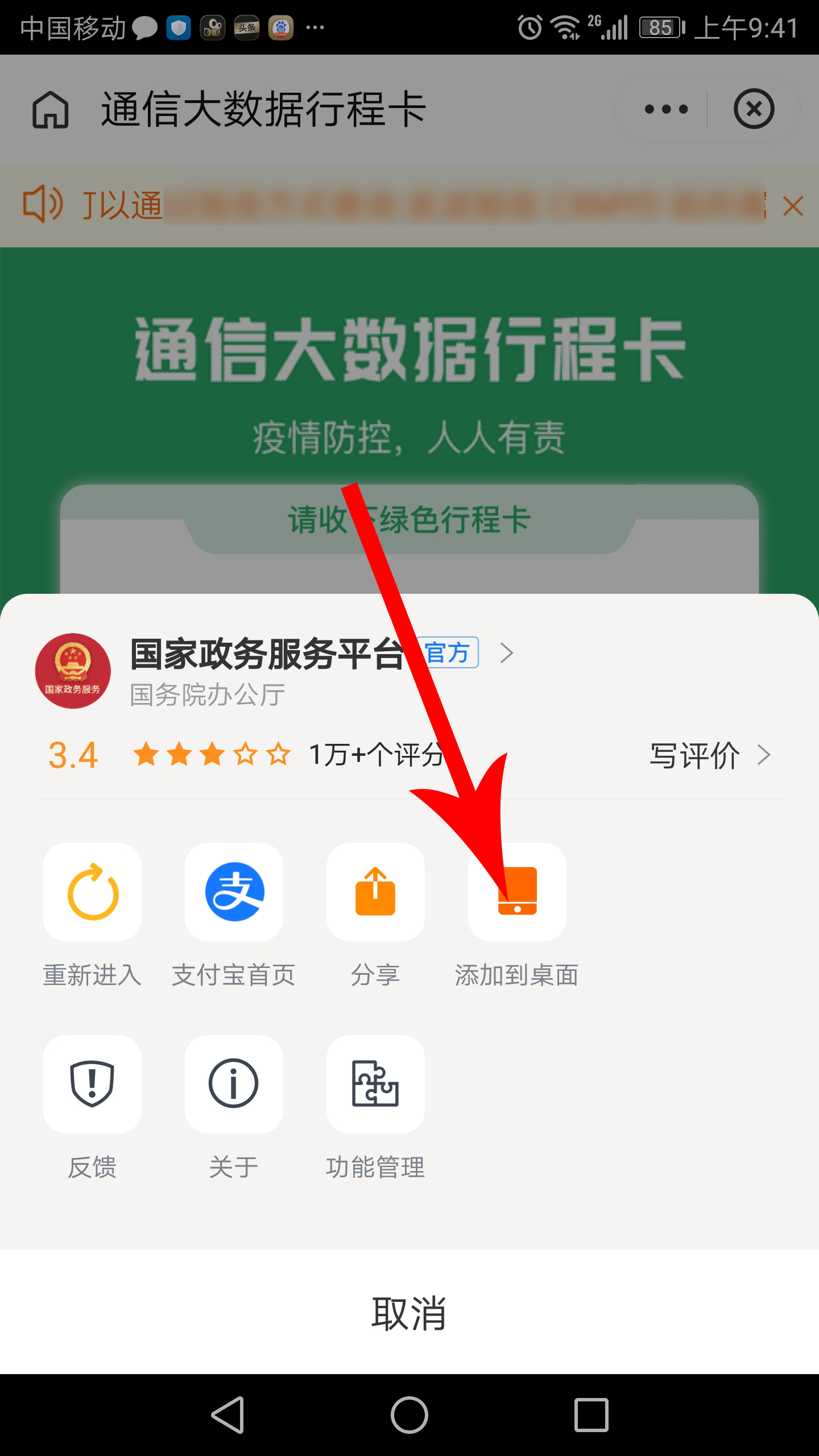Tap the home icon beside the title

51,109
